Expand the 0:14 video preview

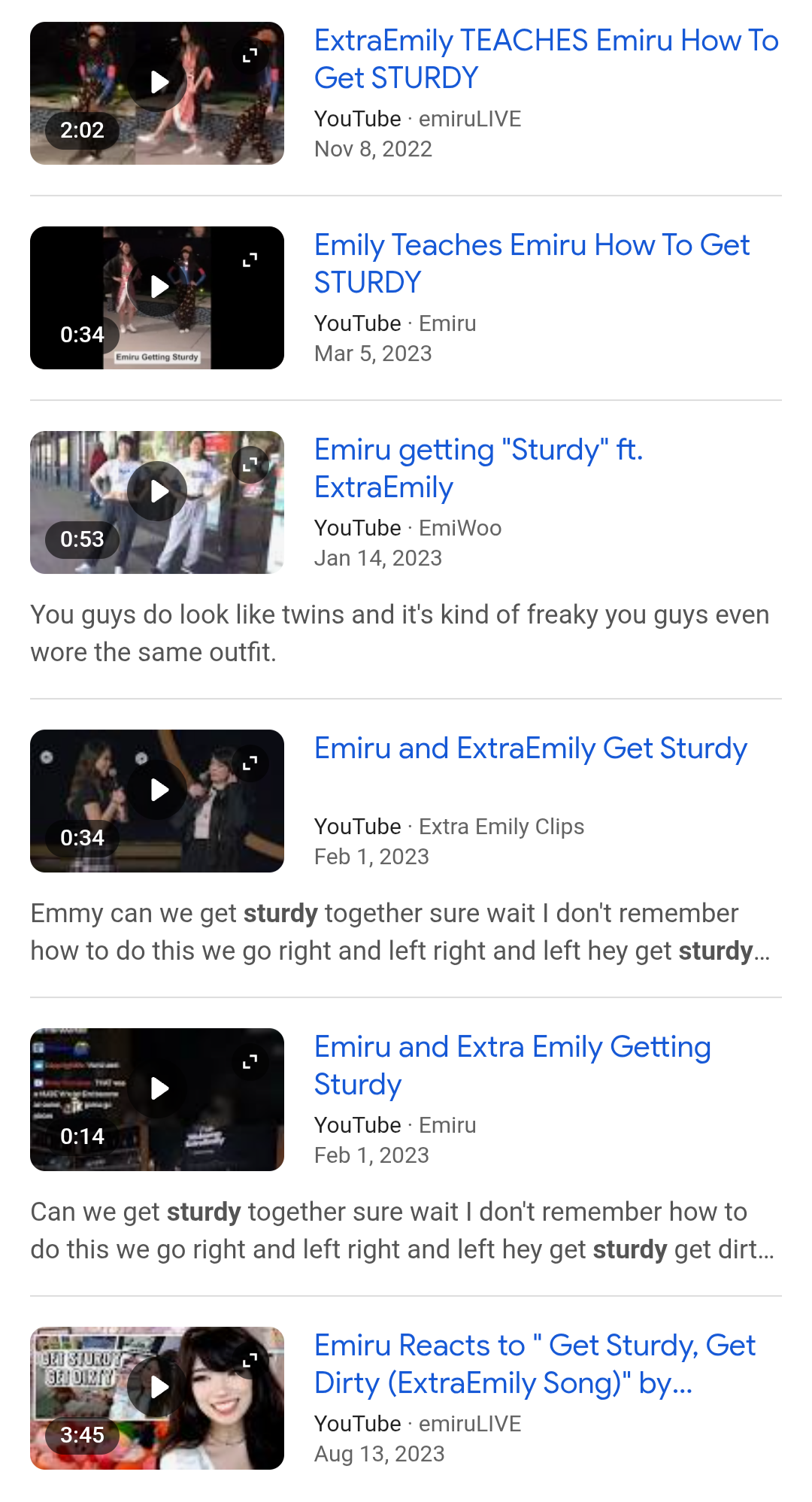coord(250,1061)
